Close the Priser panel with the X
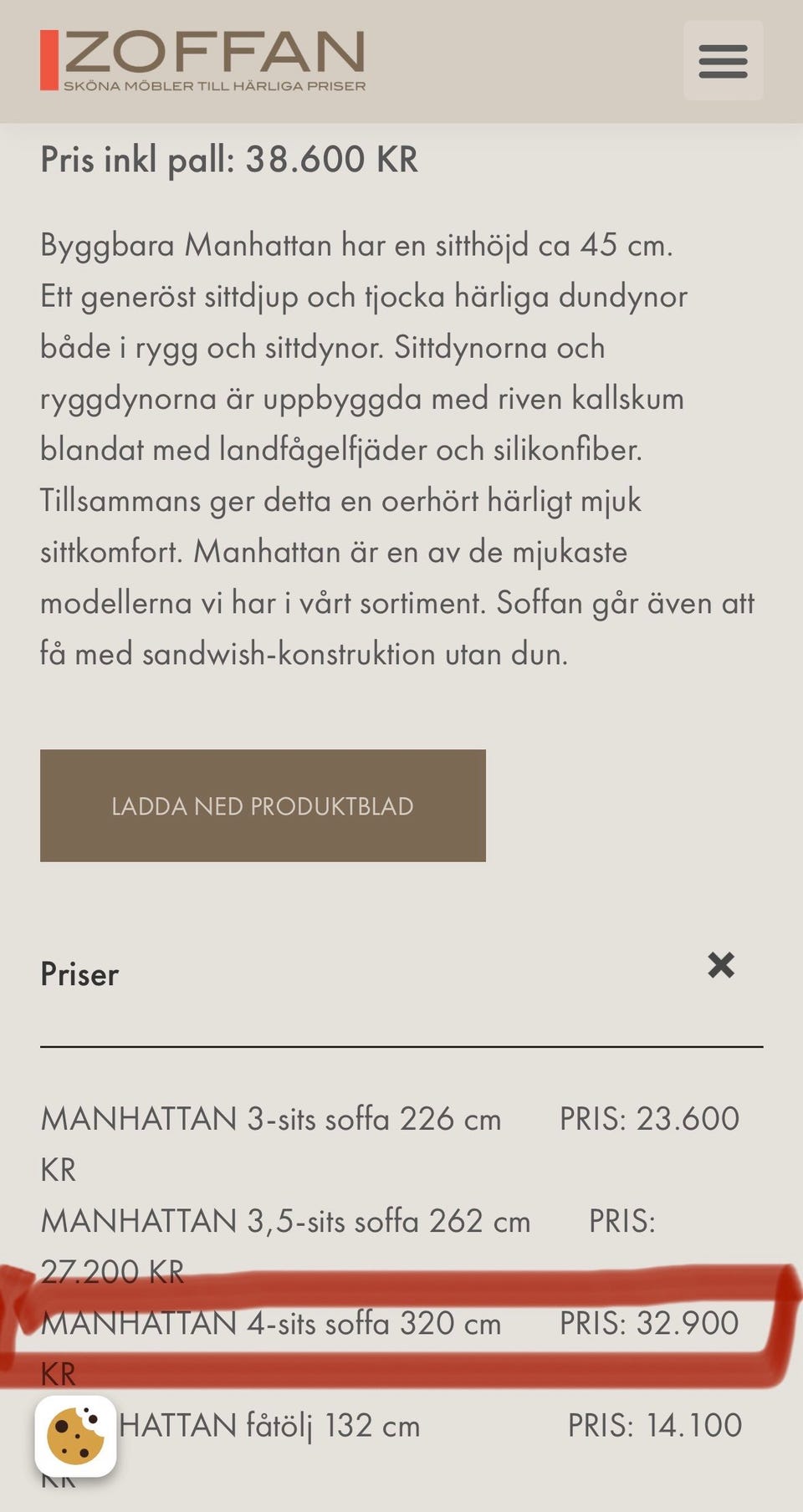 click(721, 967)
